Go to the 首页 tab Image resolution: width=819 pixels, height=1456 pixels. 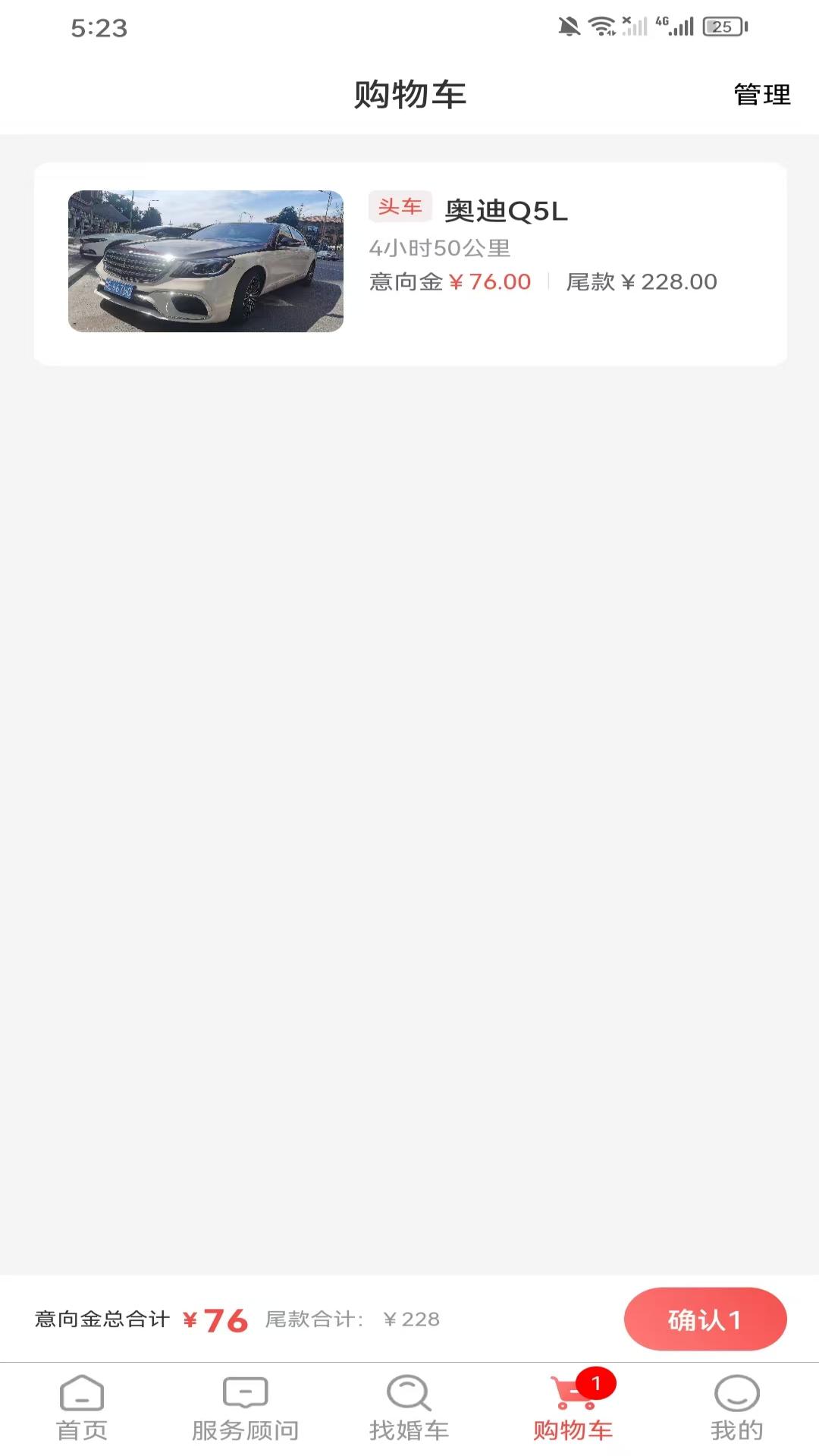[82, 1408]
